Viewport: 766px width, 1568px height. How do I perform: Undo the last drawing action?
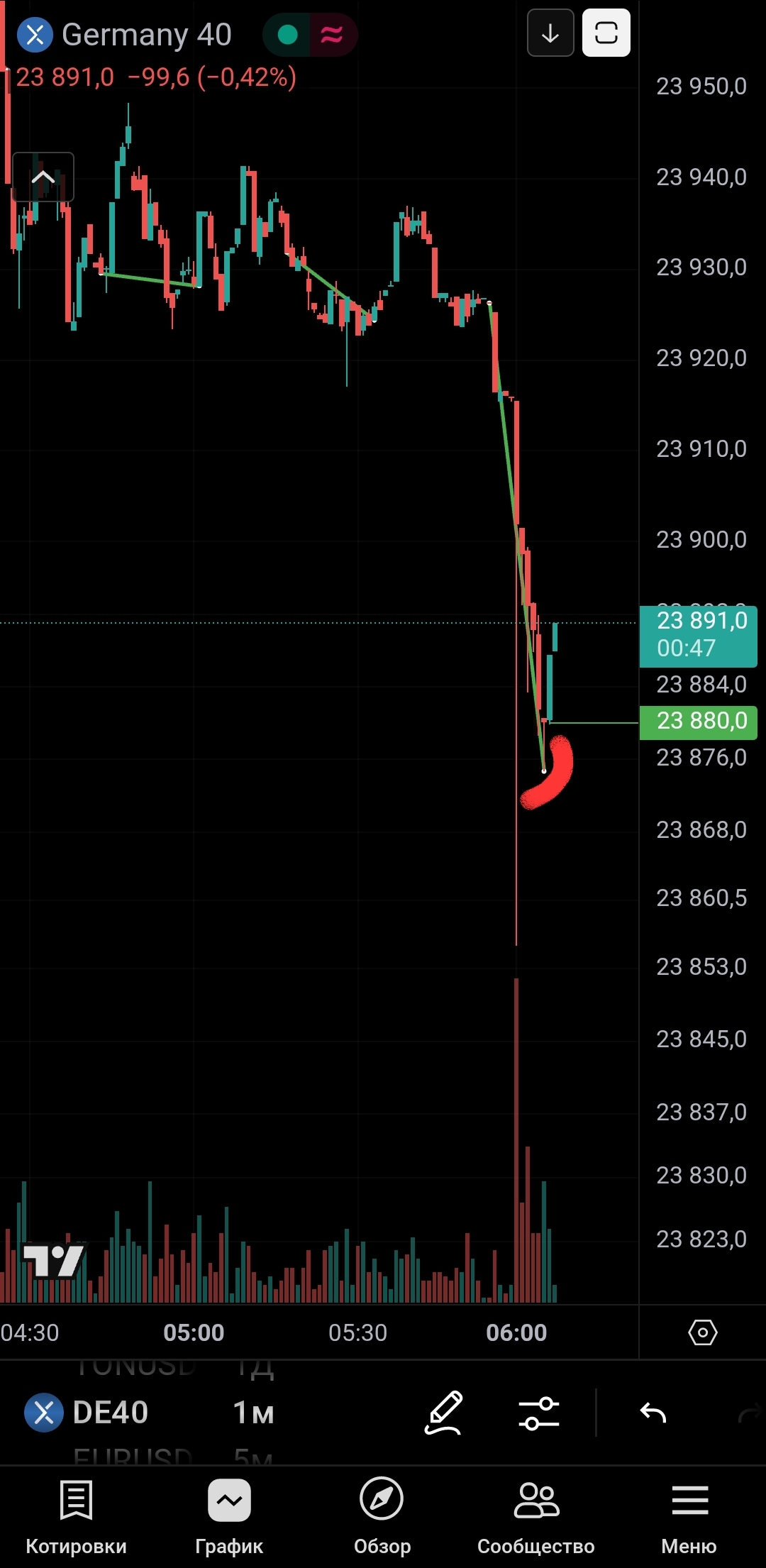[653, 1413]
